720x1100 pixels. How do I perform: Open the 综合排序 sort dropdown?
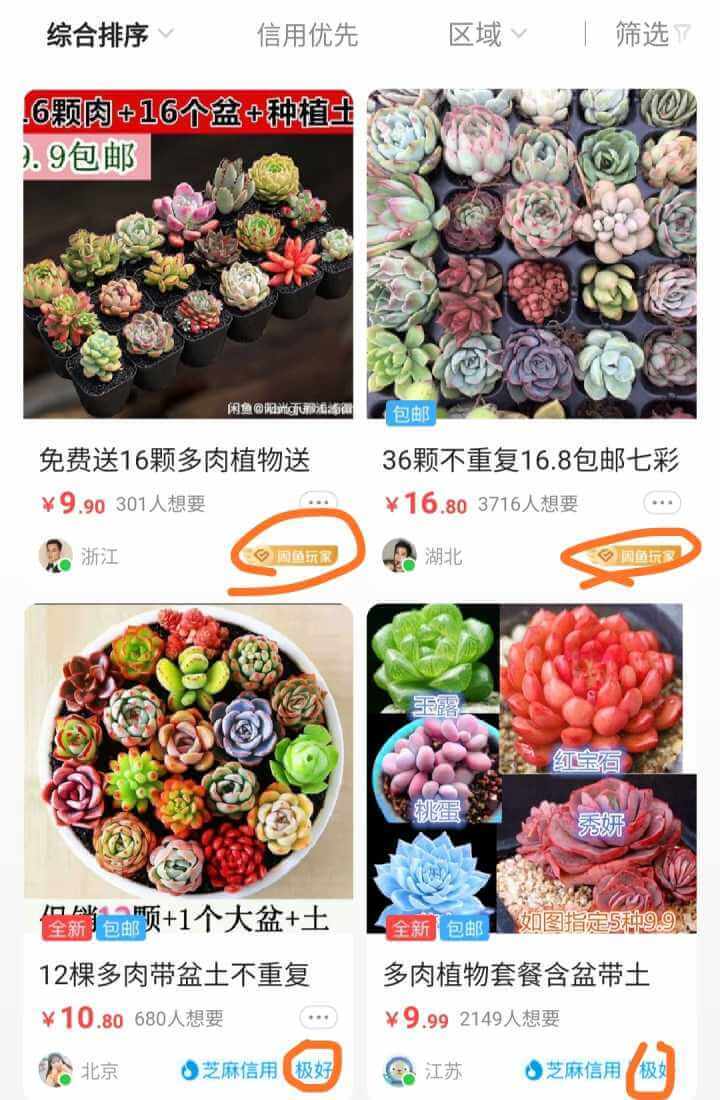[110, 35]
